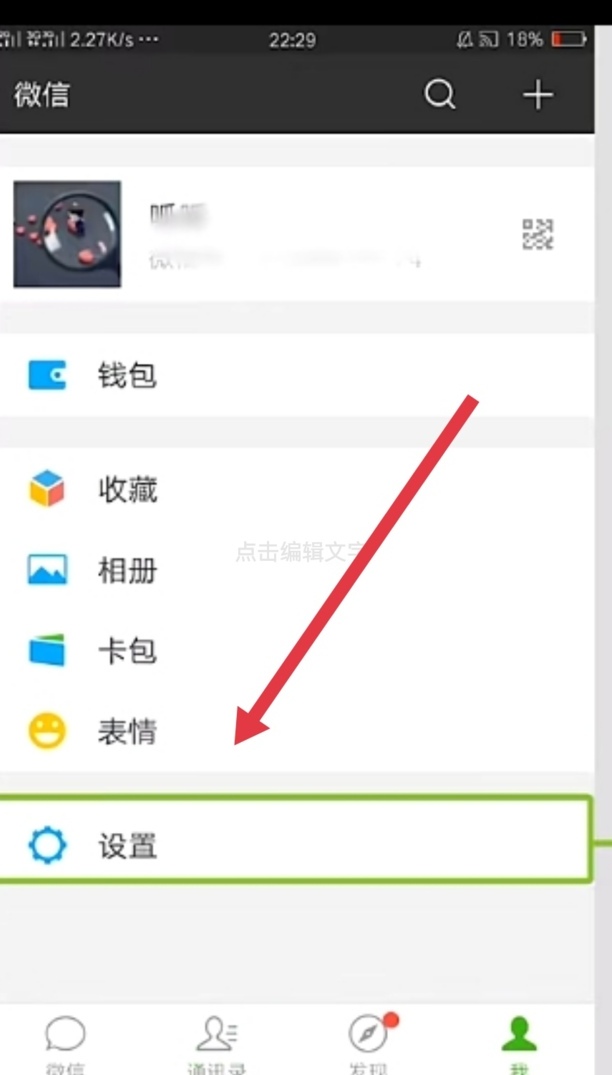Switch to the 发现 discover tab

point(368,1042)
